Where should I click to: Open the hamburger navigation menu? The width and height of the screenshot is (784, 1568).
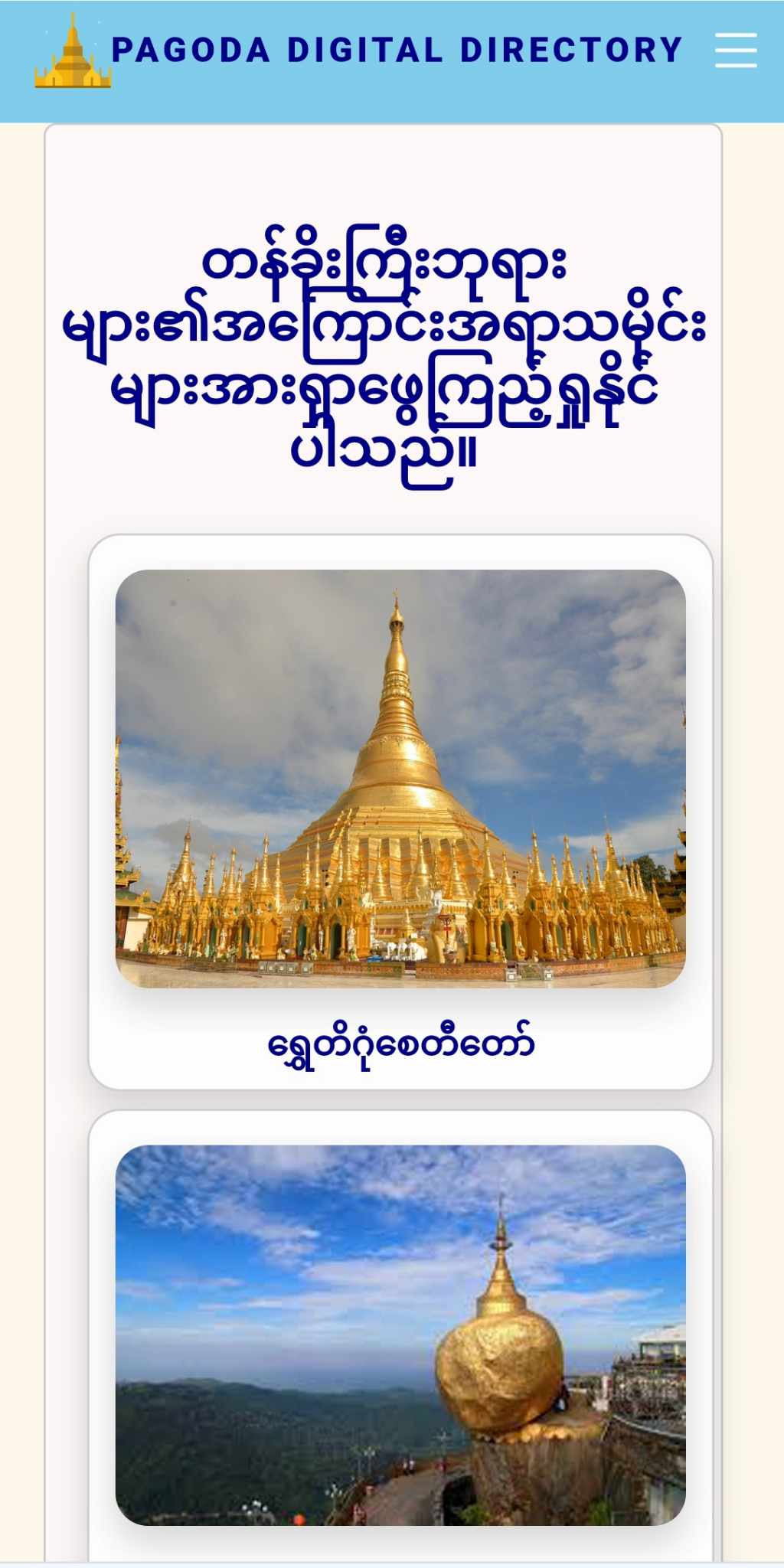tap(736, 51)
